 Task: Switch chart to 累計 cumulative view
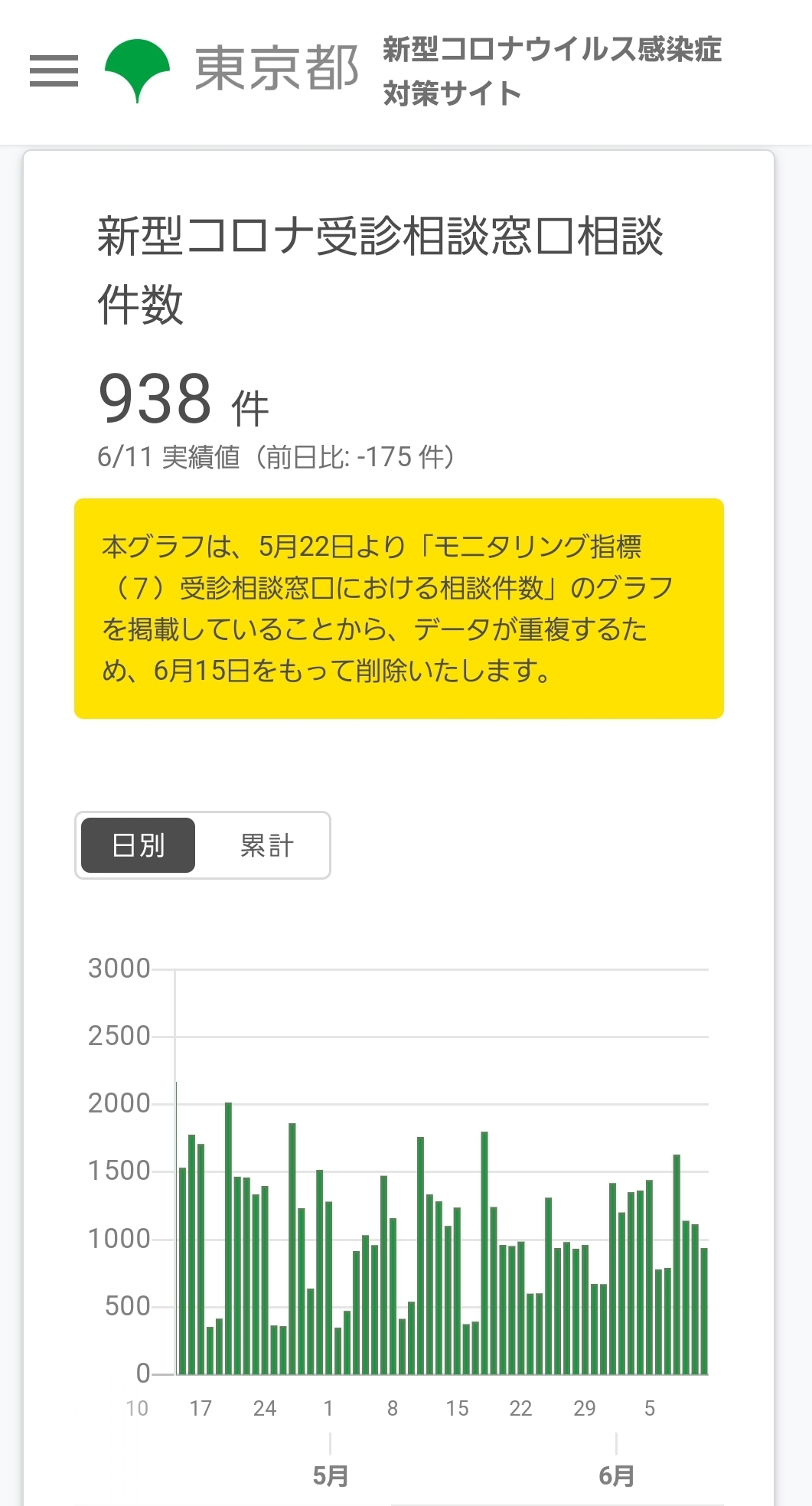click(x=266, y=845)
